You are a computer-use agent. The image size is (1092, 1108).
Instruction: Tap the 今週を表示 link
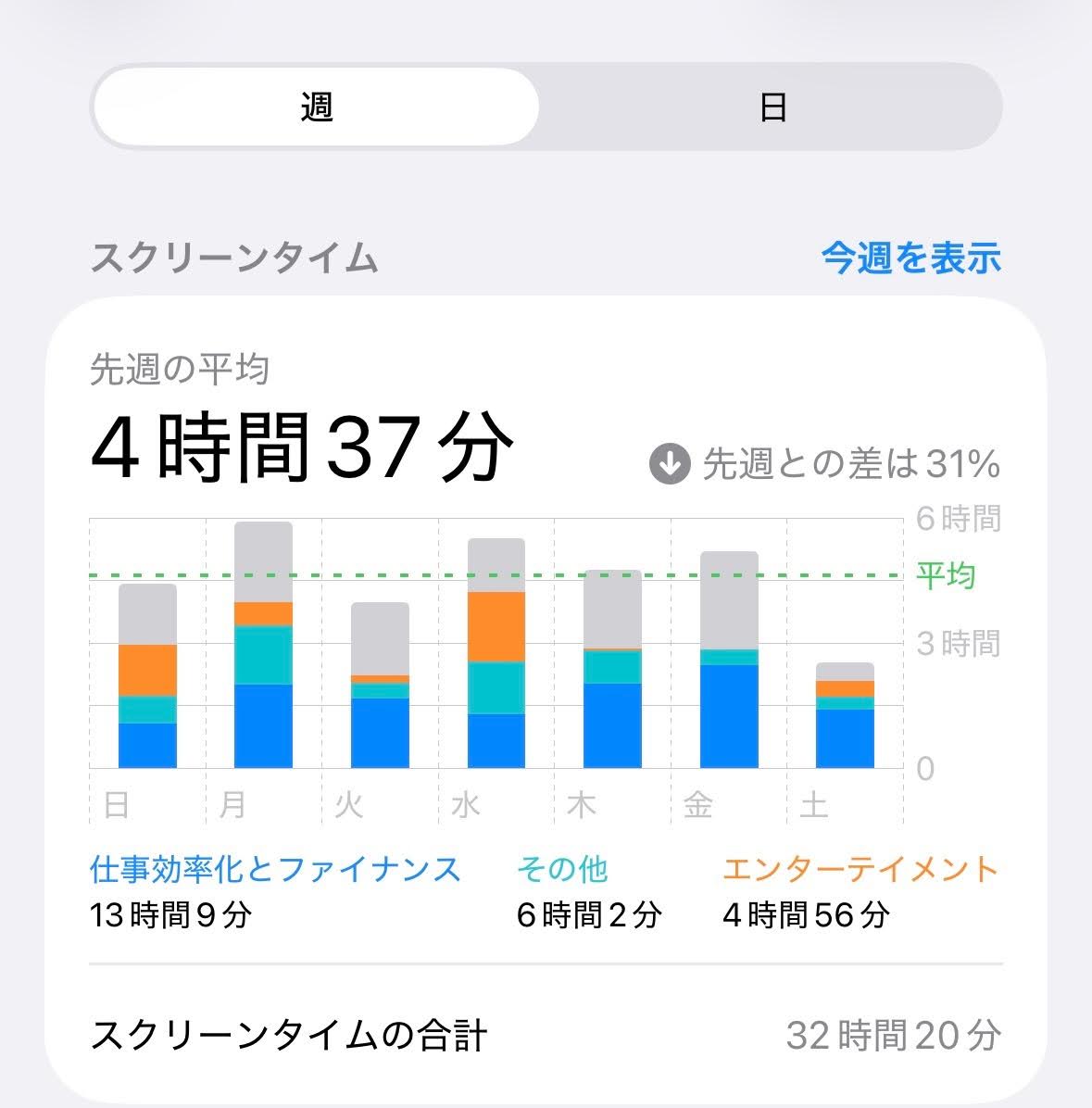(911, 258)
